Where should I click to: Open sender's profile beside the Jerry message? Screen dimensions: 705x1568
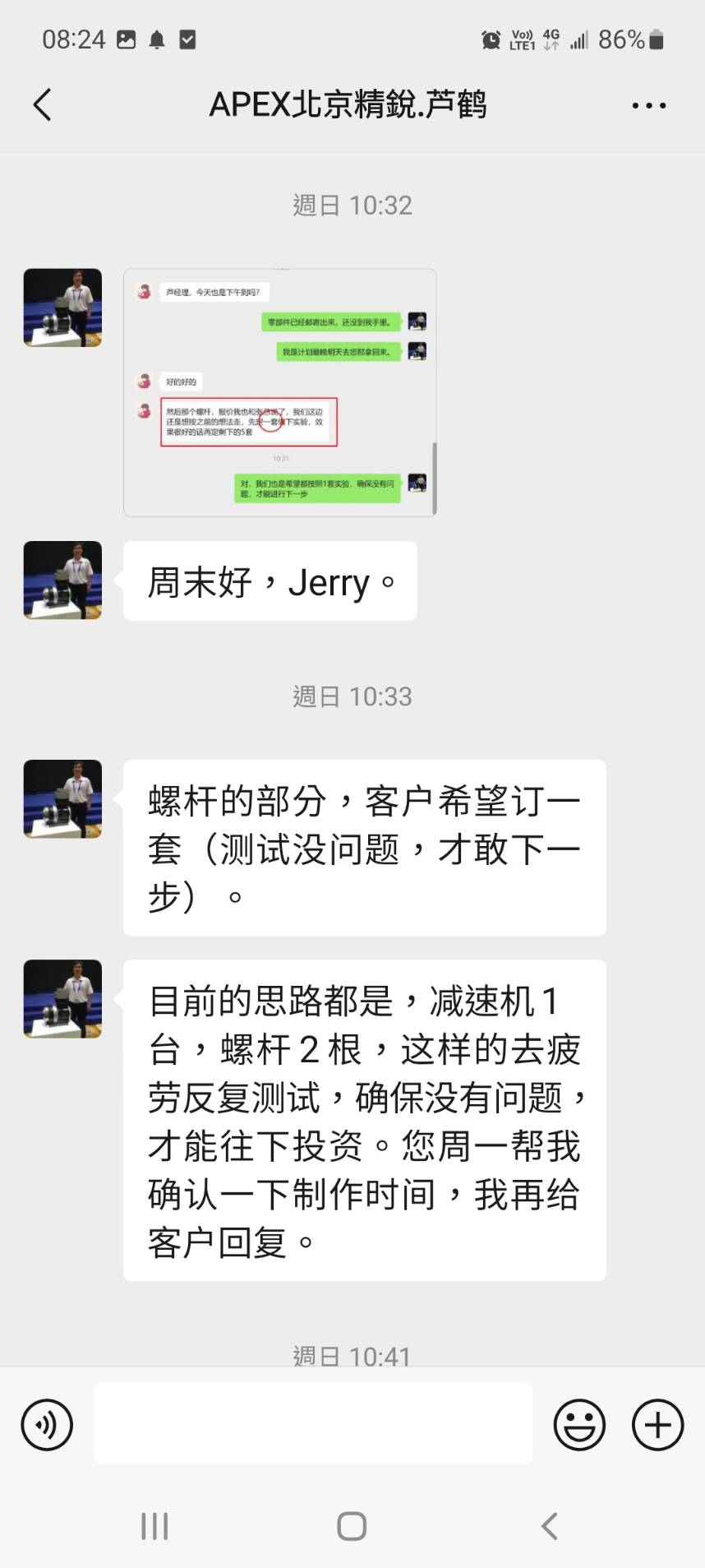pyautogui.click(x=62, y=580)
